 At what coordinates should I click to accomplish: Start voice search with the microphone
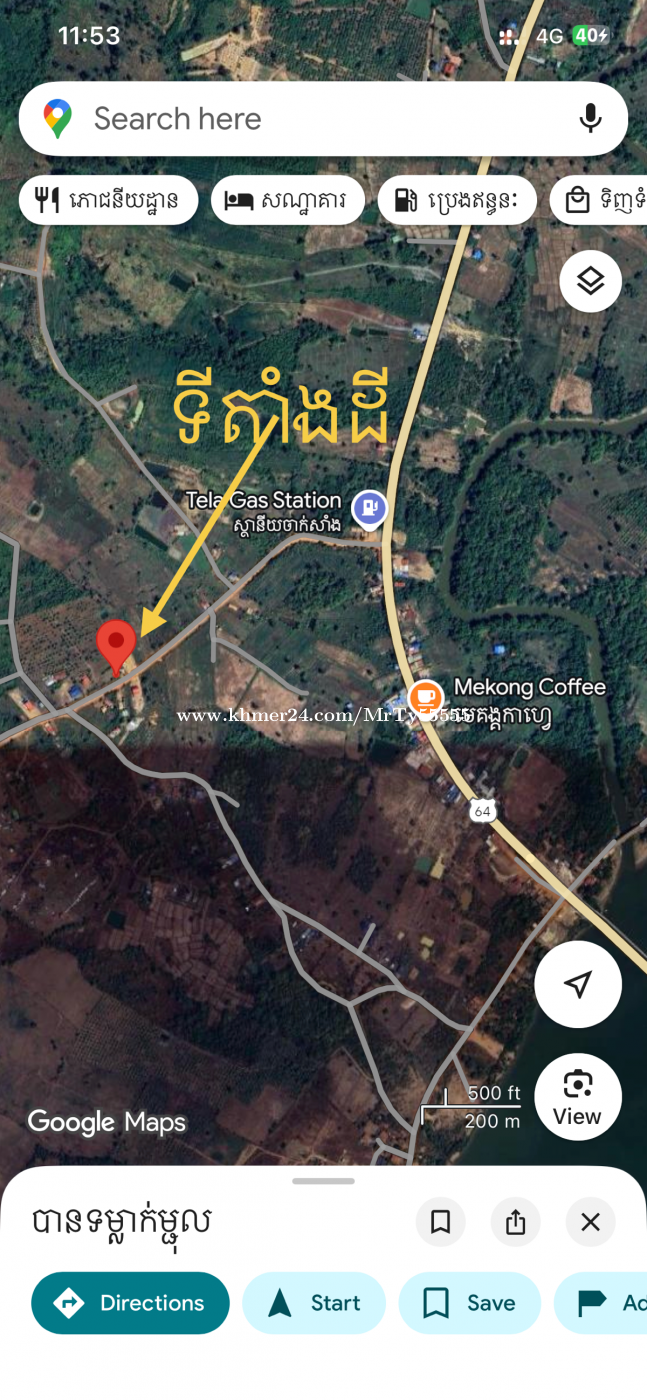590,119
